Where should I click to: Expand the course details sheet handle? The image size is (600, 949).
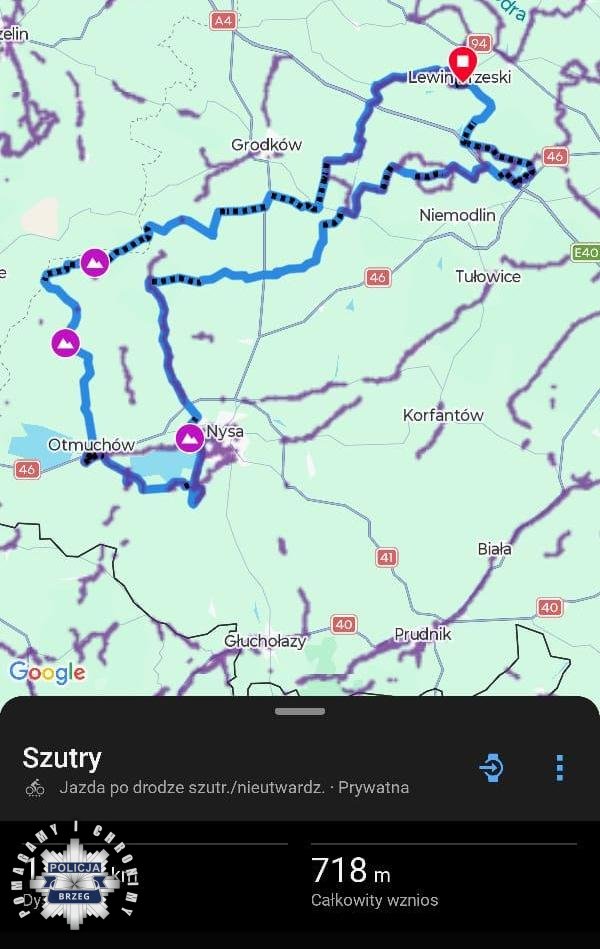coord(300,711)
